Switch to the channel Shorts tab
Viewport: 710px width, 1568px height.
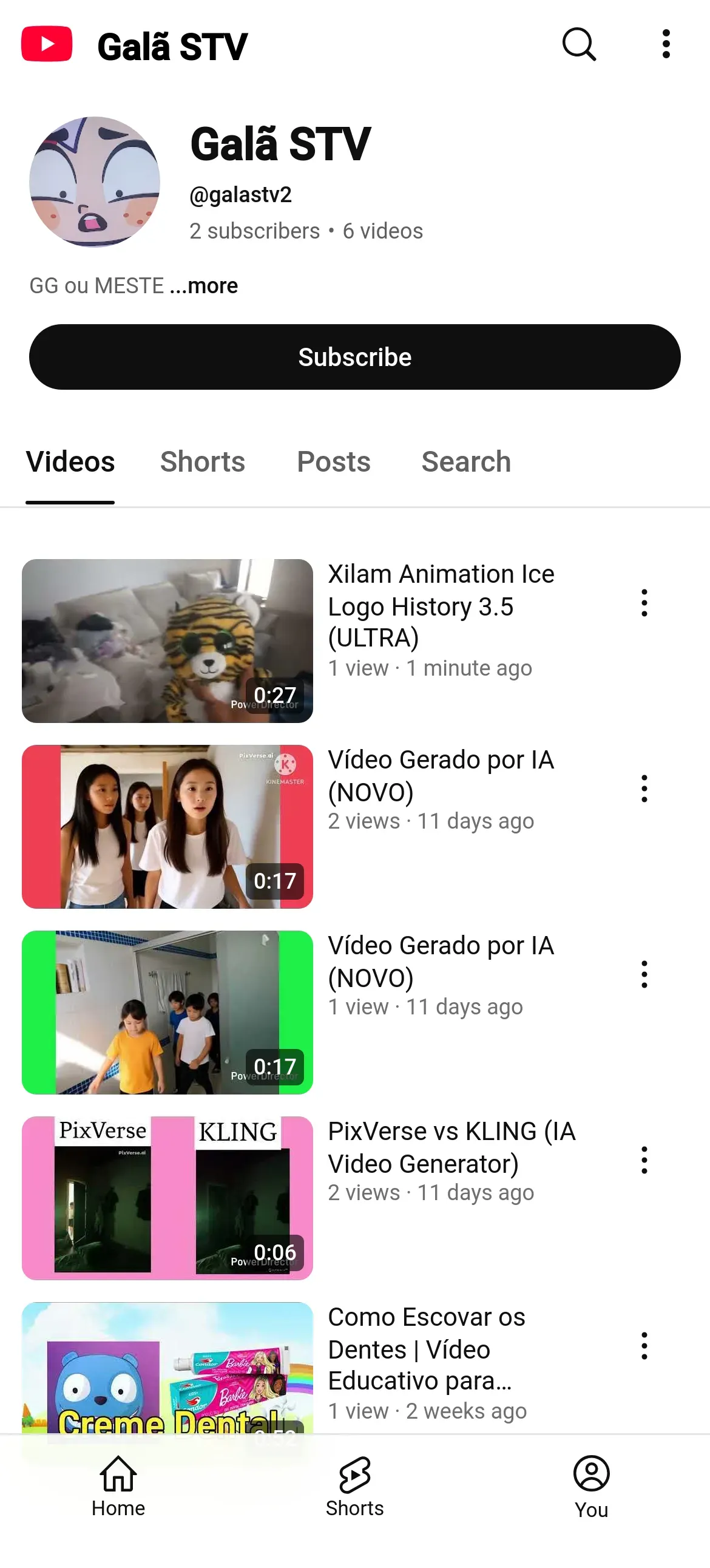point(203,461)
